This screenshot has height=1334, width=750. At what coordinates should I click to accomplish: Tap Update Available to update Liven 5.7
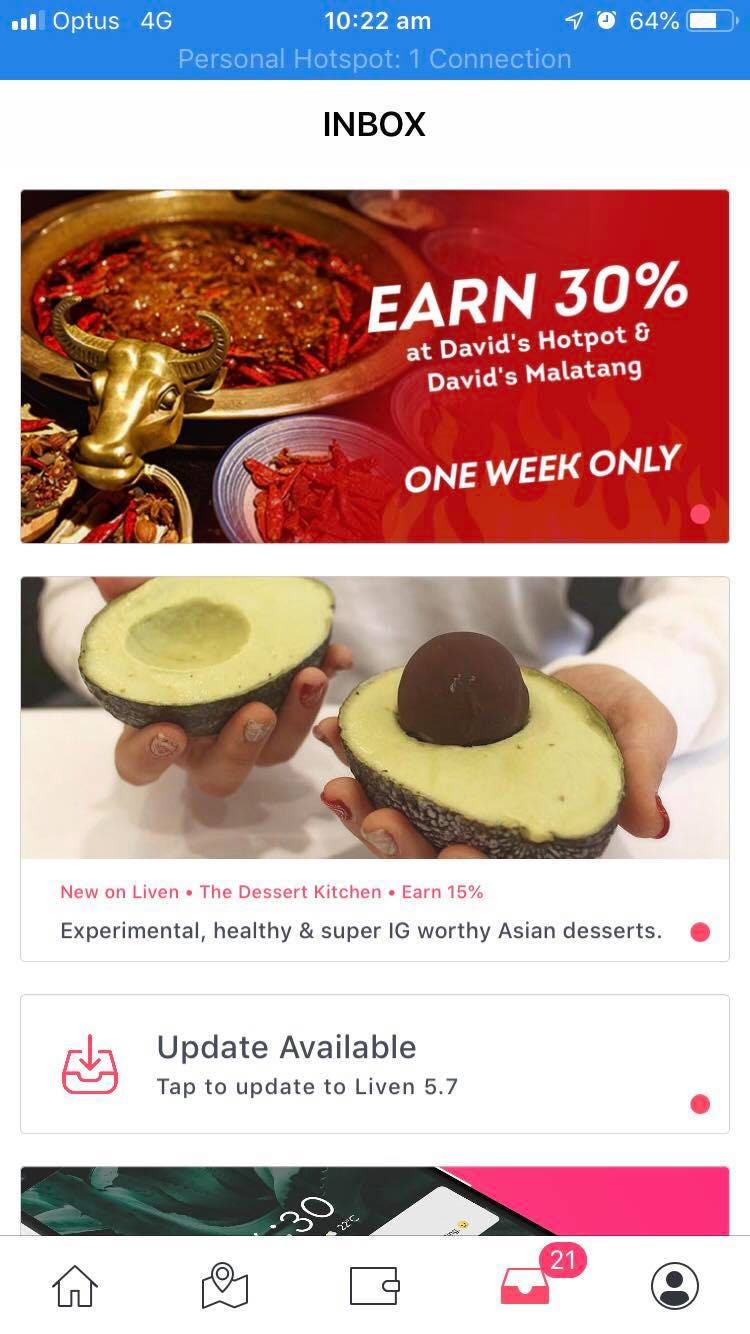(374, 1064)
